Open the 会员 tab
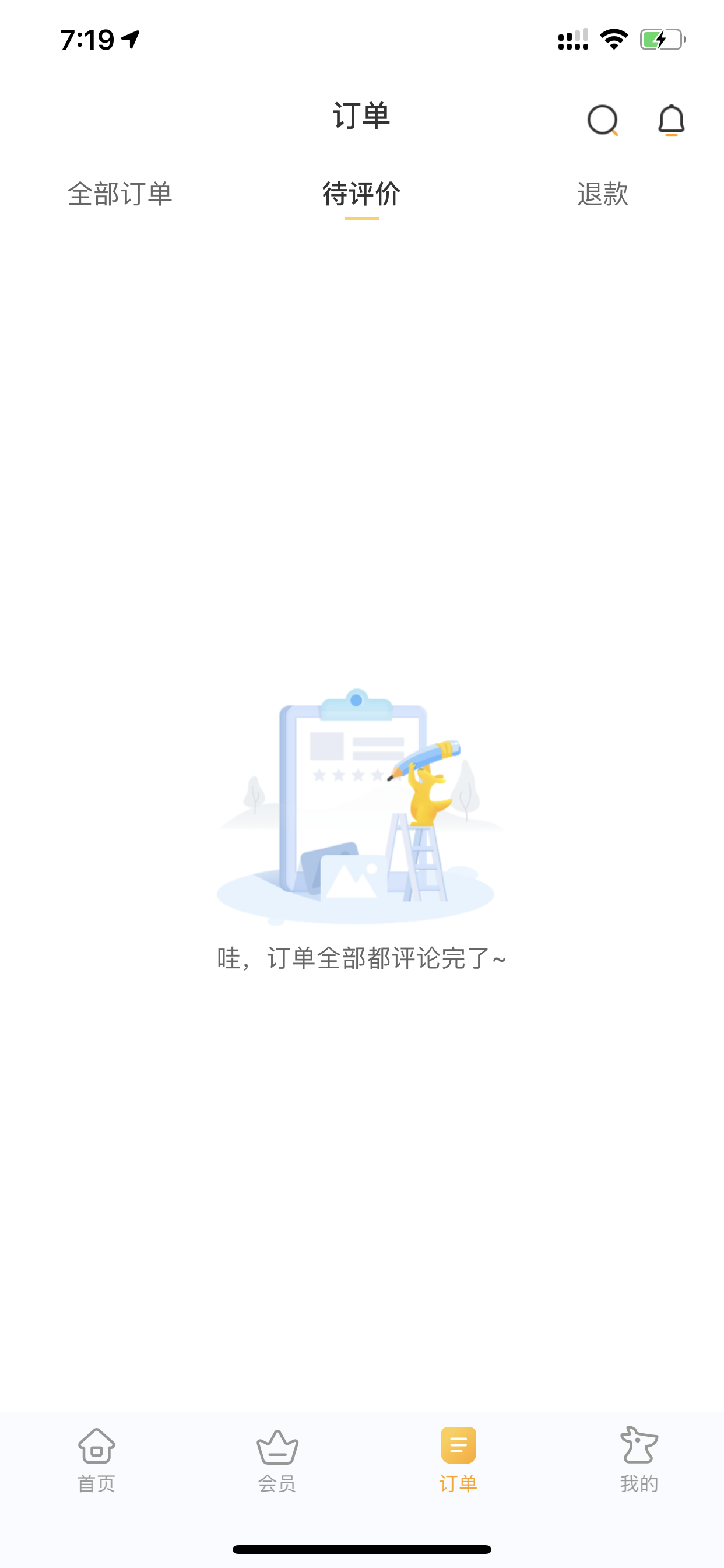724x1568 pixels. coord(277,1459)
